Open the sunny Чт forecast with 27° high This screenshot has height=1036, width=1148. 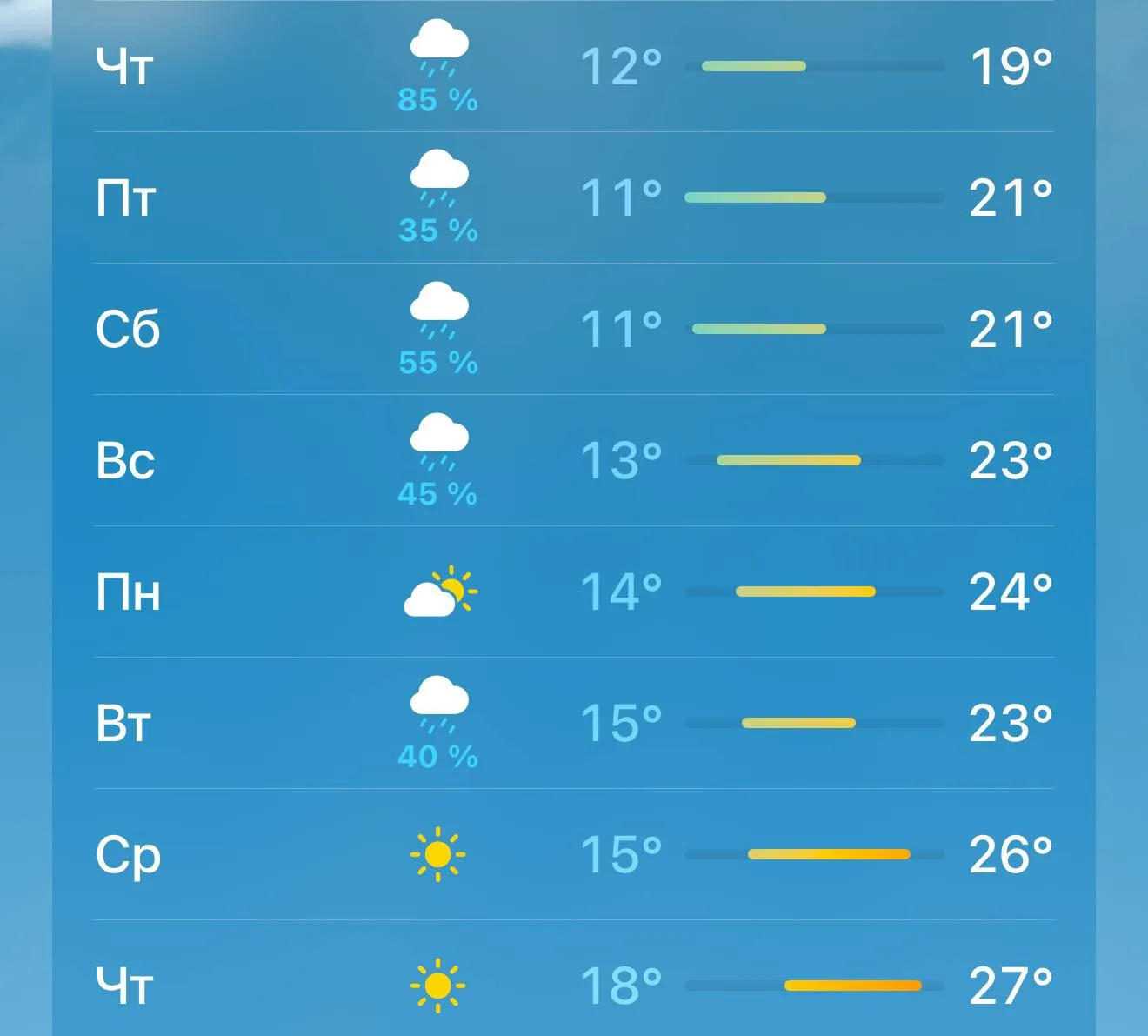tap(574, 979)
